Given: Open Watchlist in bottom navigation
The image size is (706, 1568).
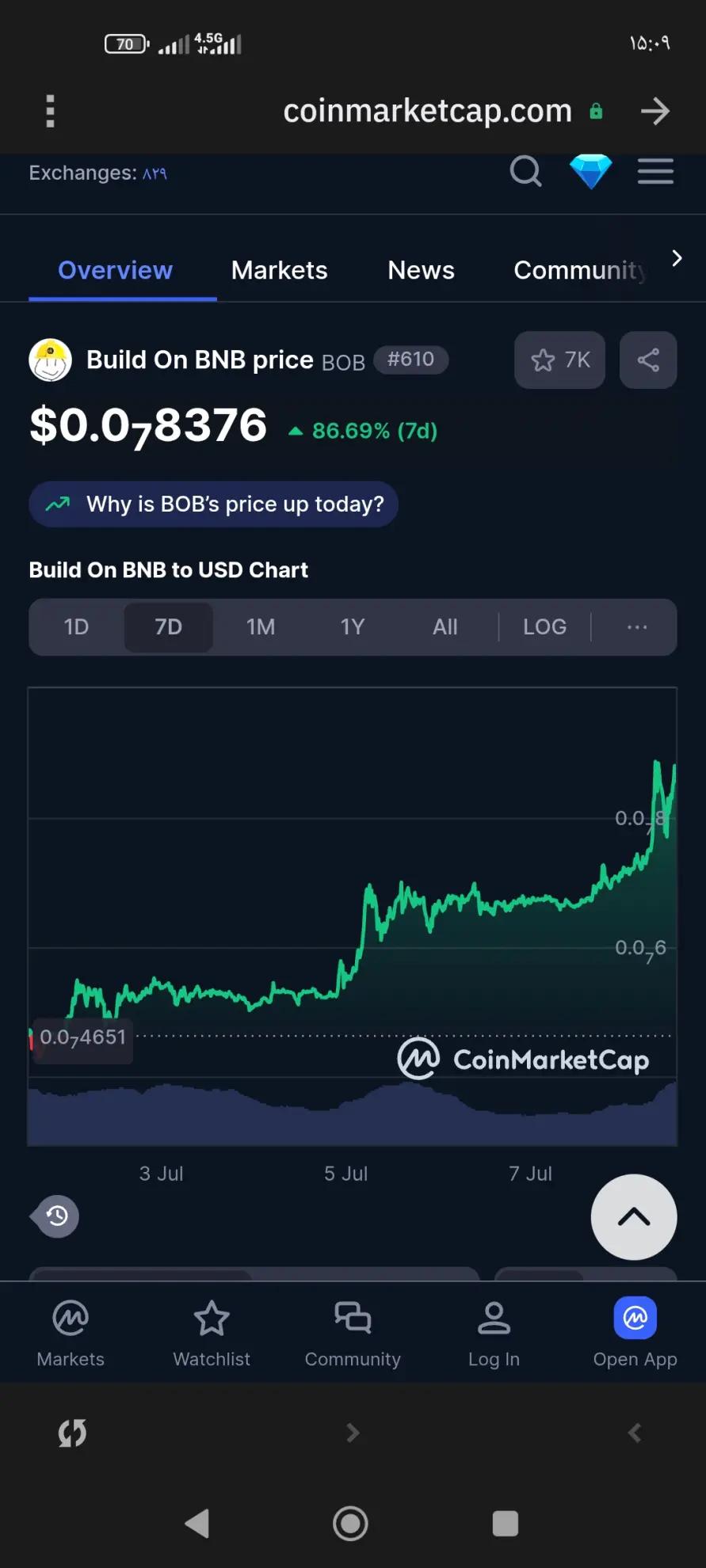Looking at the screenshot, I should (x=212, y=1334).
